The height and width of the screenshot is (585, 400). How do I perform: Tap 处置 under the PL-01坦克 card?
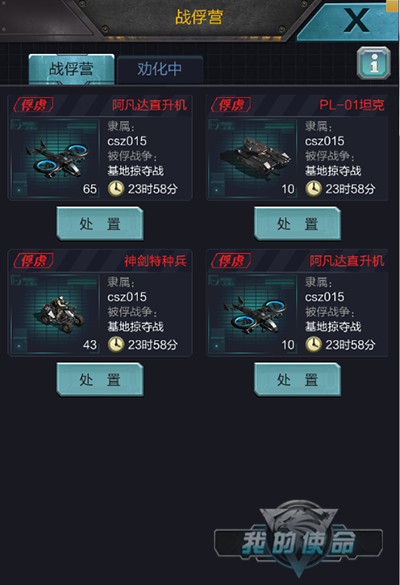coord(297,223)
